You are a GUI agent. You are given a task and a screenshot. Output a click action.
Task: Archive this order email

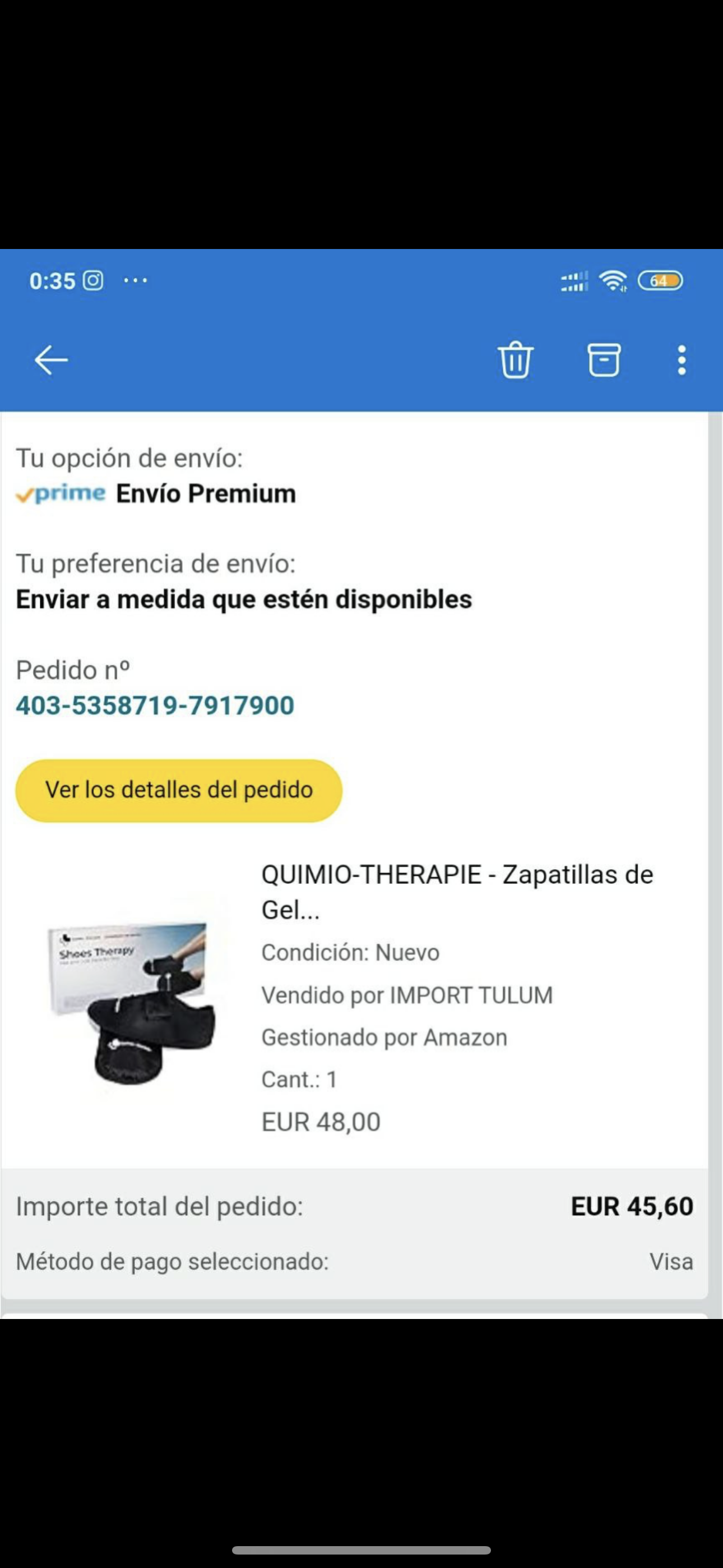(x=603, y=359)
